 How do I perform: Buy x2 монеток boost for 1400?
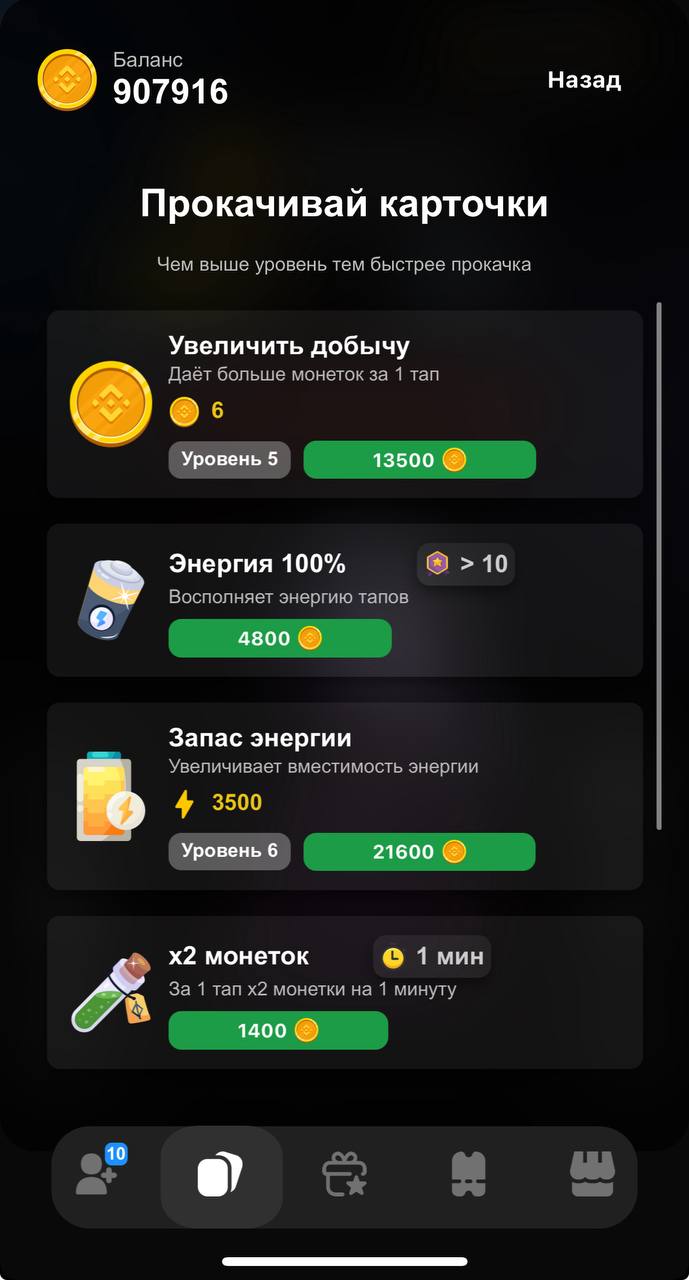point(277,1030)
